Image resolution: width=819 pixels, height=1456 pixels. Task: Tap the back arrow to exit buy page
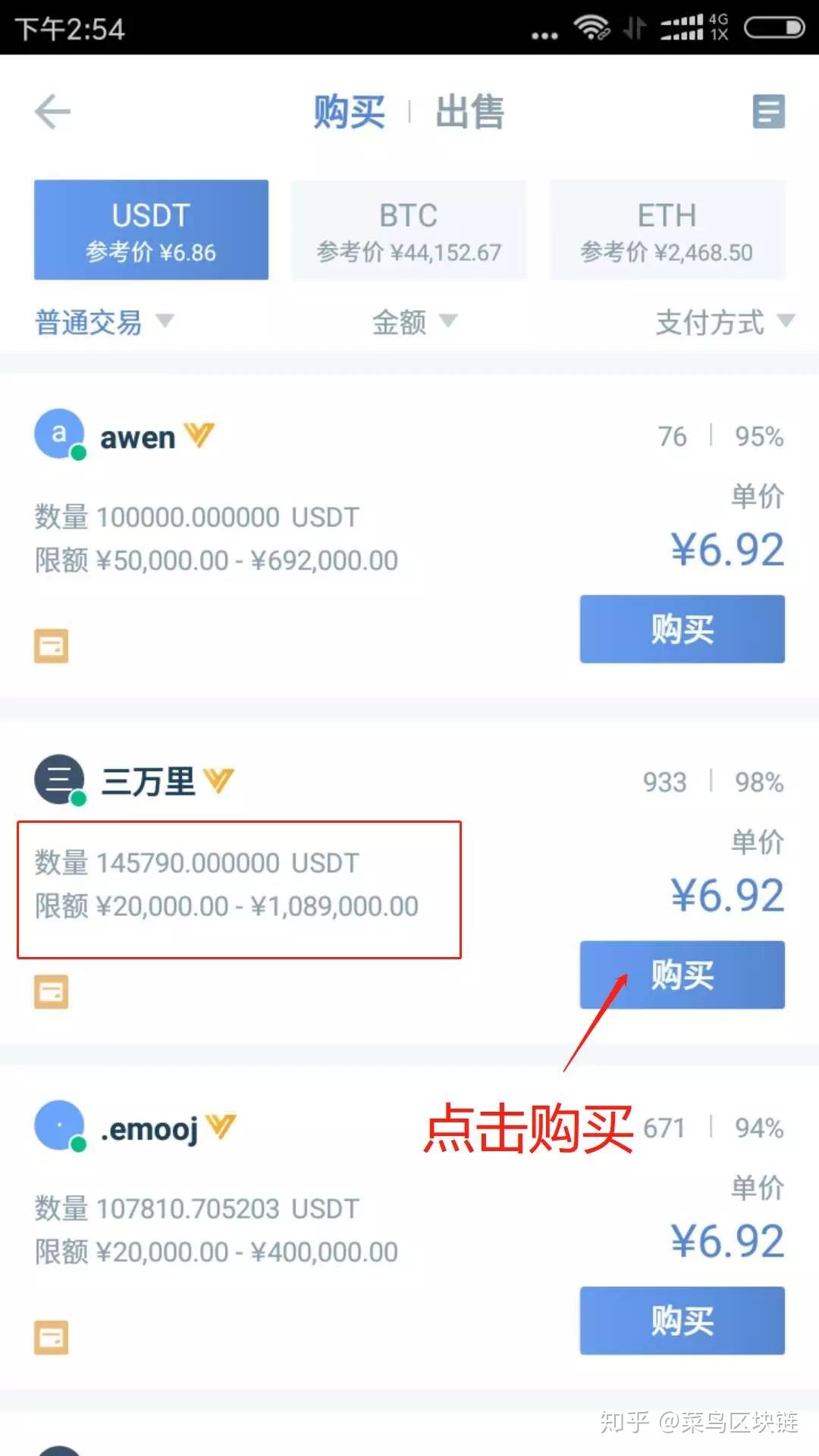(x=52, y=111)
